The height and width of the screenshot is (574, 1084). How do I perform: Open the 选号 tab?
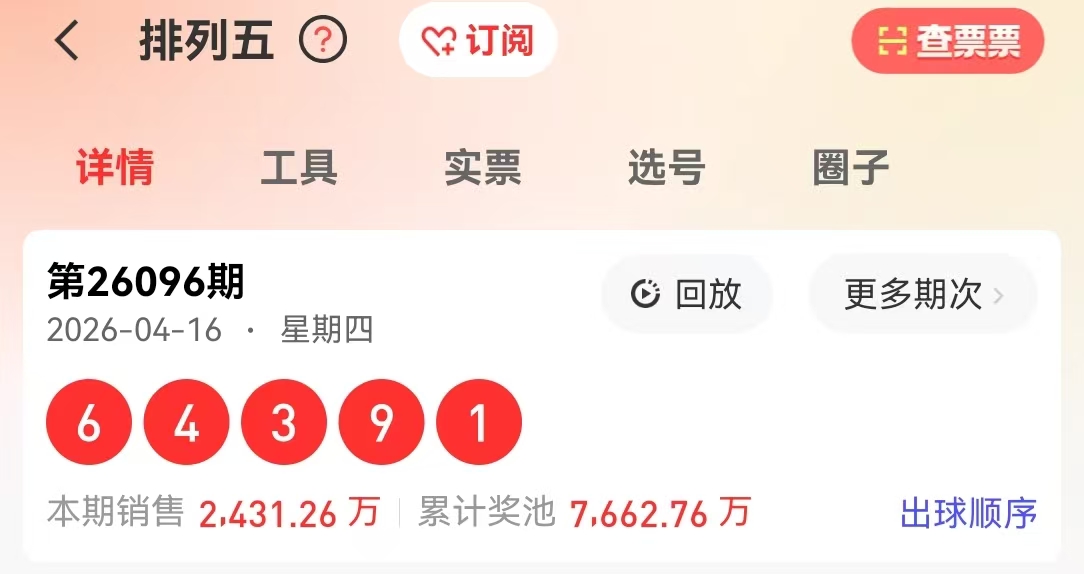667,168
